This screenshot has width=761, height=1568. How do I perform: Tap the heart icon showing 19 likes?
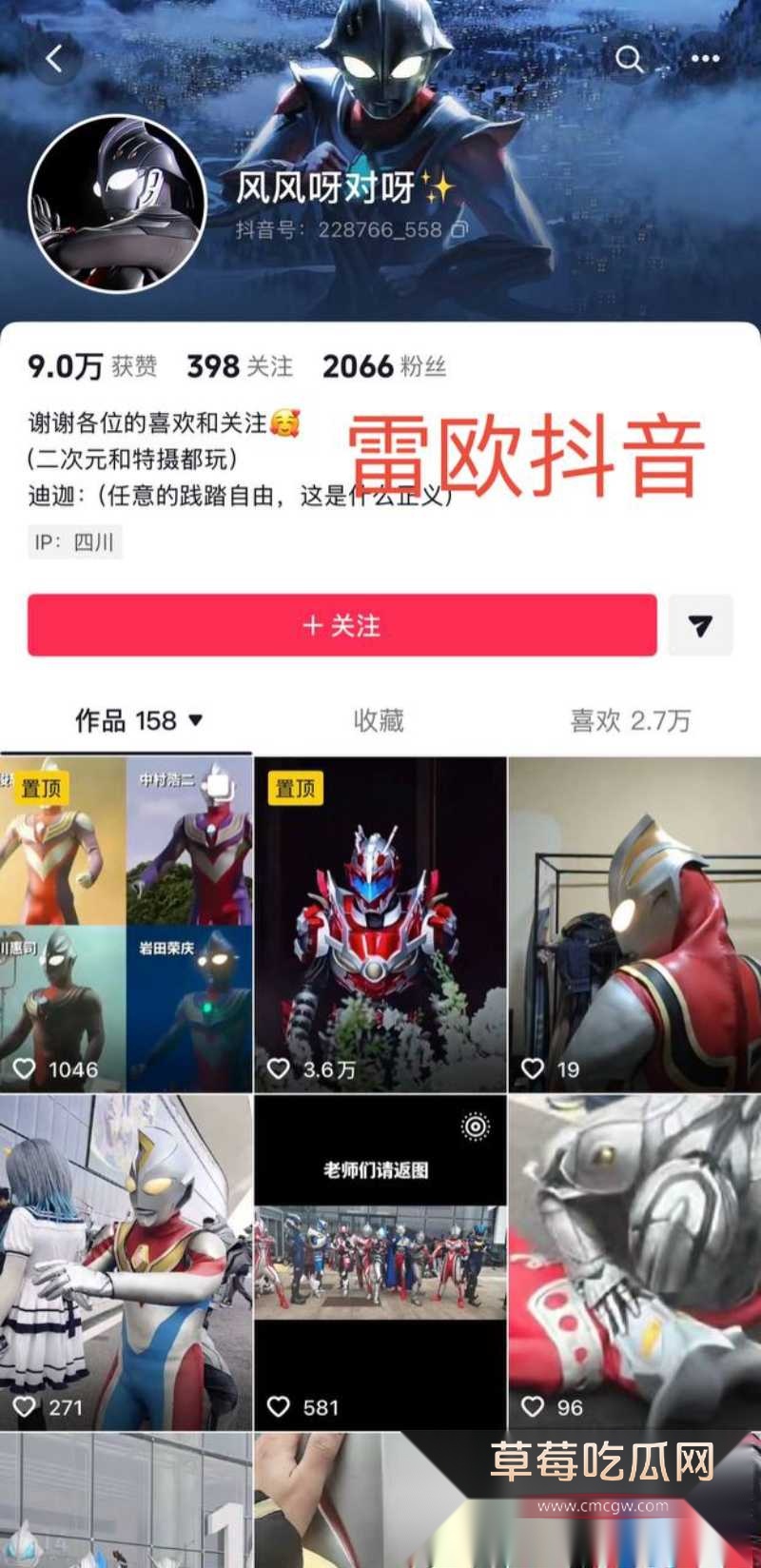pyautogui.click(x=533, y=1067)
